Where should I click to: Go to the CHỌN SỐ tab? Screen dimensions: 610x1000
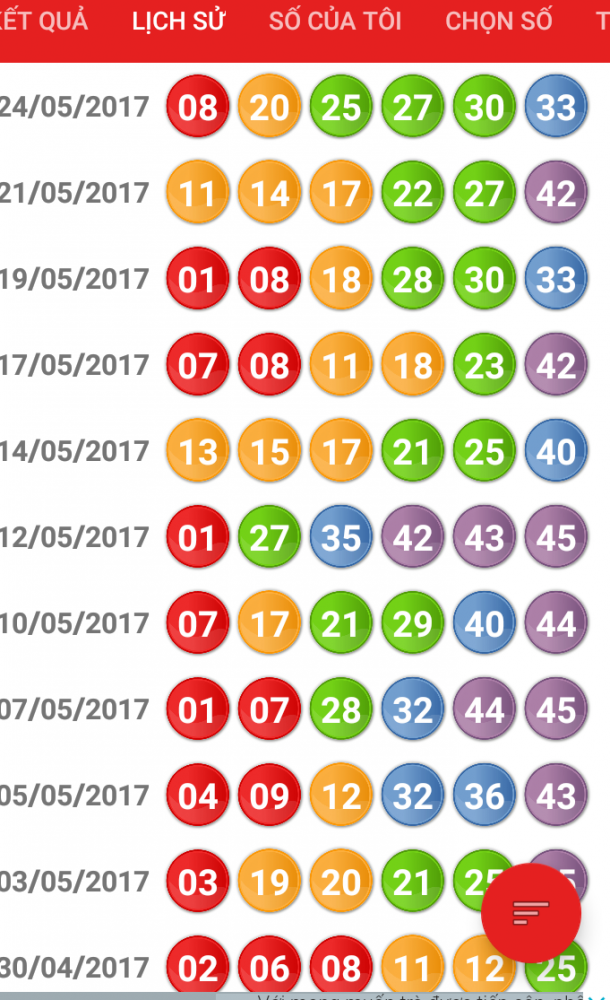[499, 22]
